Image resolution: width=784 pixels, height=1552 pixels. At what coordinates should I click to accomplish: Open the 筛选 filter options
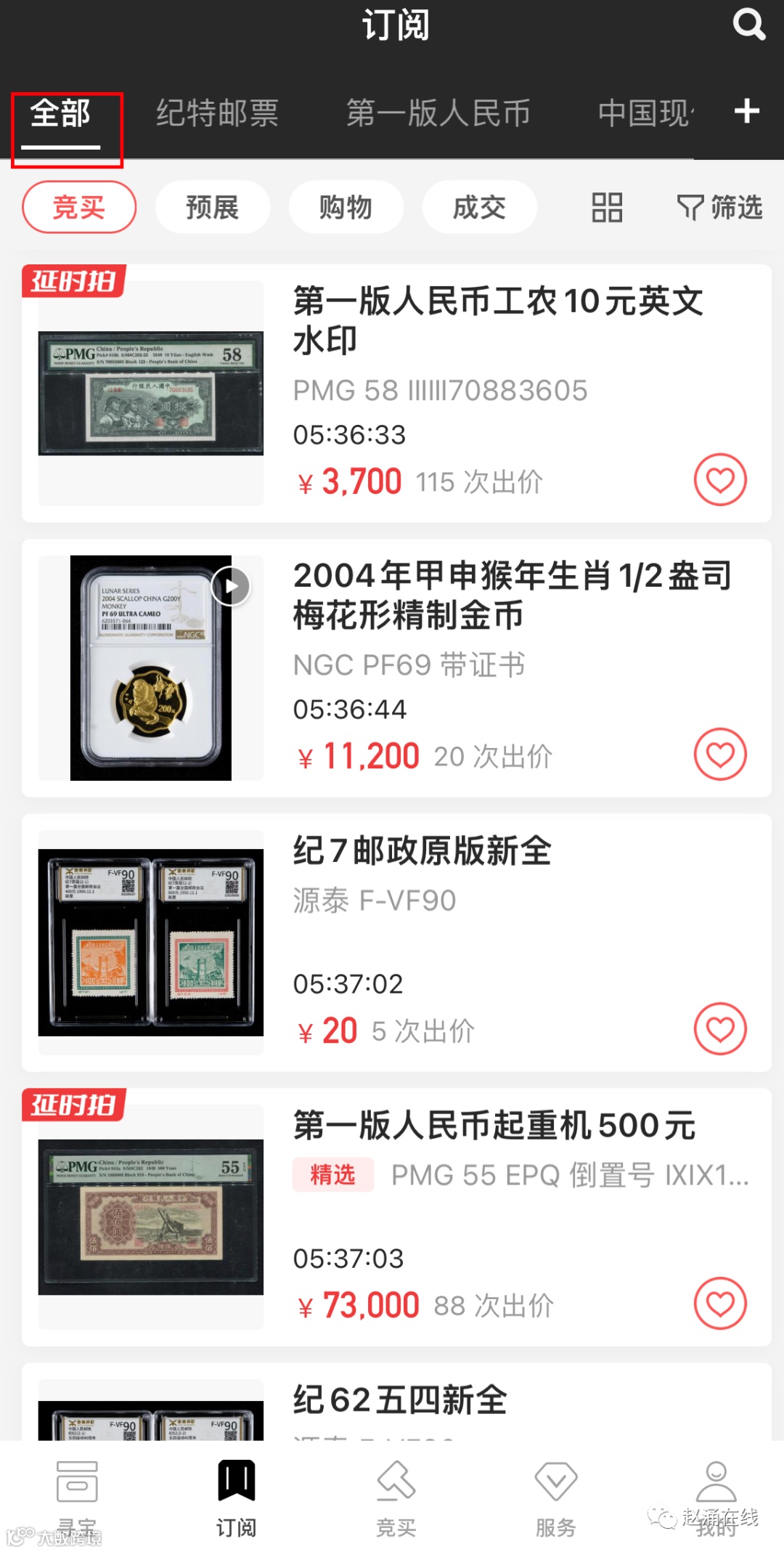[x=719, y=208]
